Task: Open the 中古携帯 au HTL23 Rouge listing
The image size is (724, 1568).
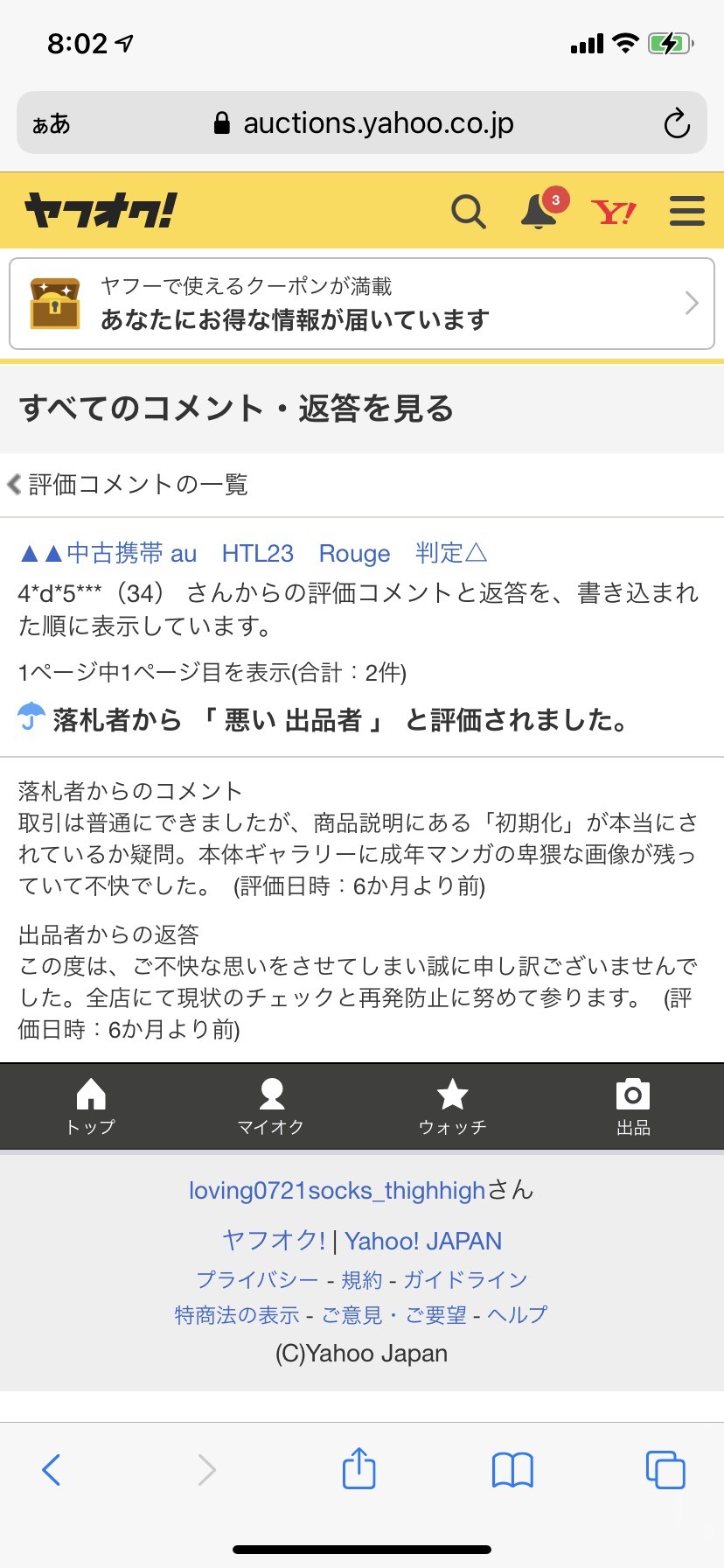Action: pos(253,553)
